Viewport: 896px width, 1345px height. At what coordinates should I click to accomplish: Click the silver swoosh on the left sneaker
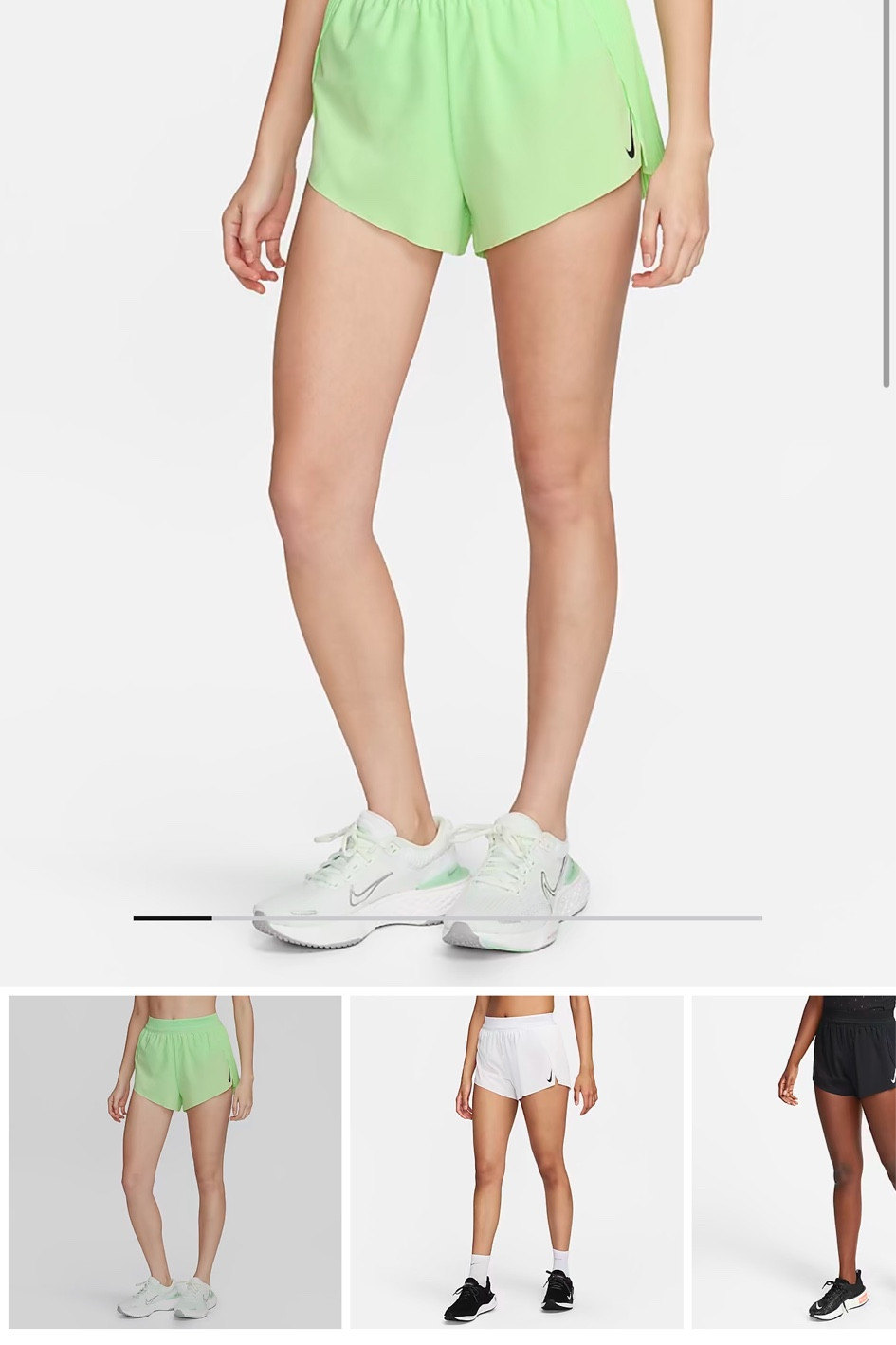pyautogui.click(x=365, y=892)
